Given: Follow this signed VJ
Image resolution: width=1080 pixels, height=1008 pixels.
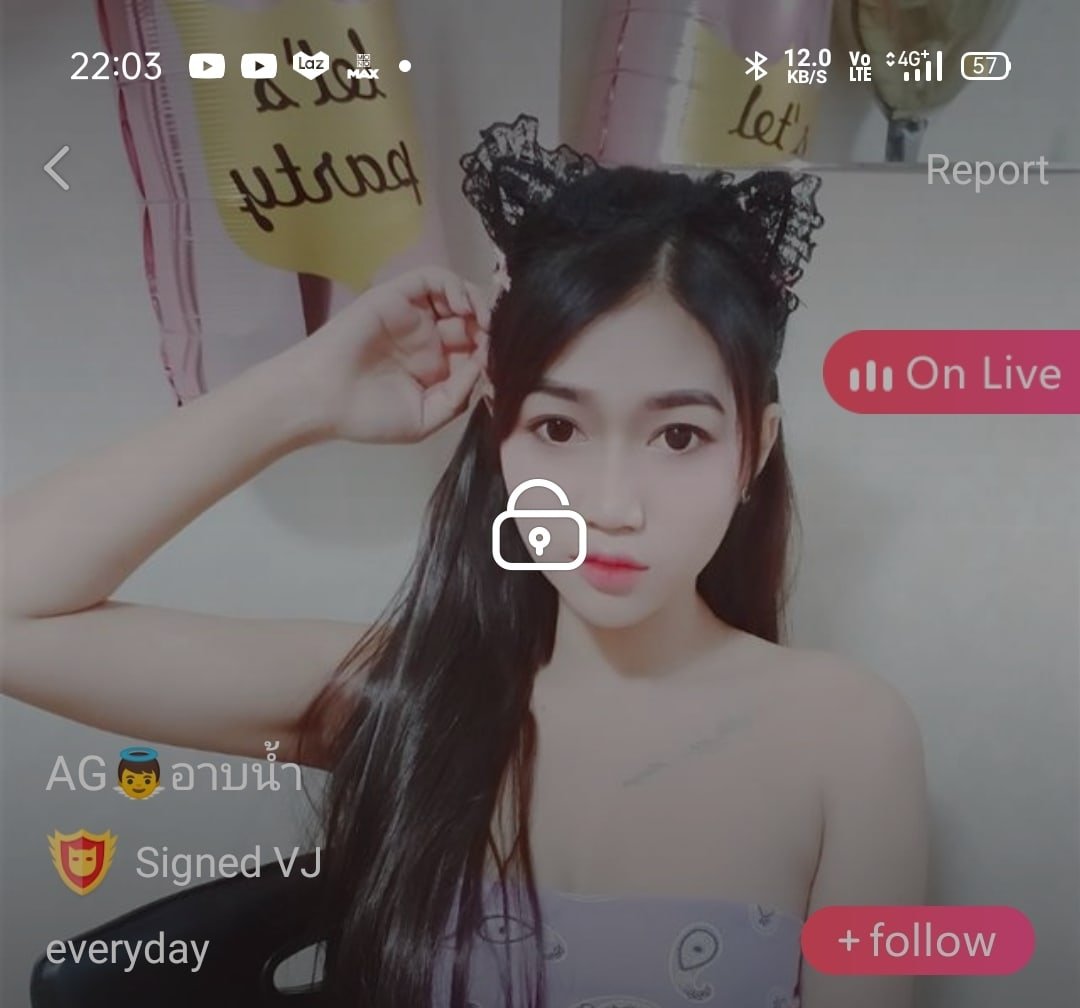Looking at the screenshot, I should click(917, 941).
